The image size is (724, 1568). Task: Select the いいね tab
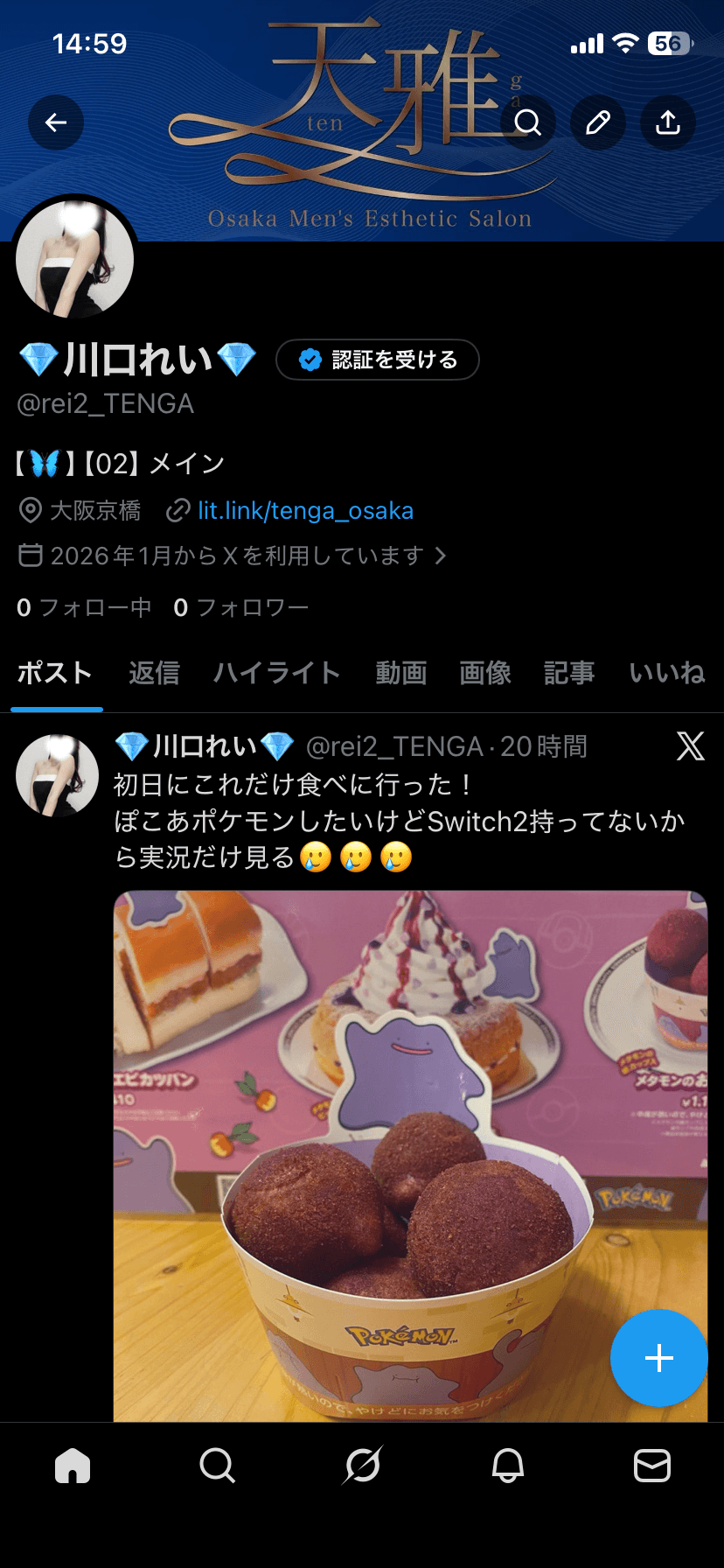666,672
